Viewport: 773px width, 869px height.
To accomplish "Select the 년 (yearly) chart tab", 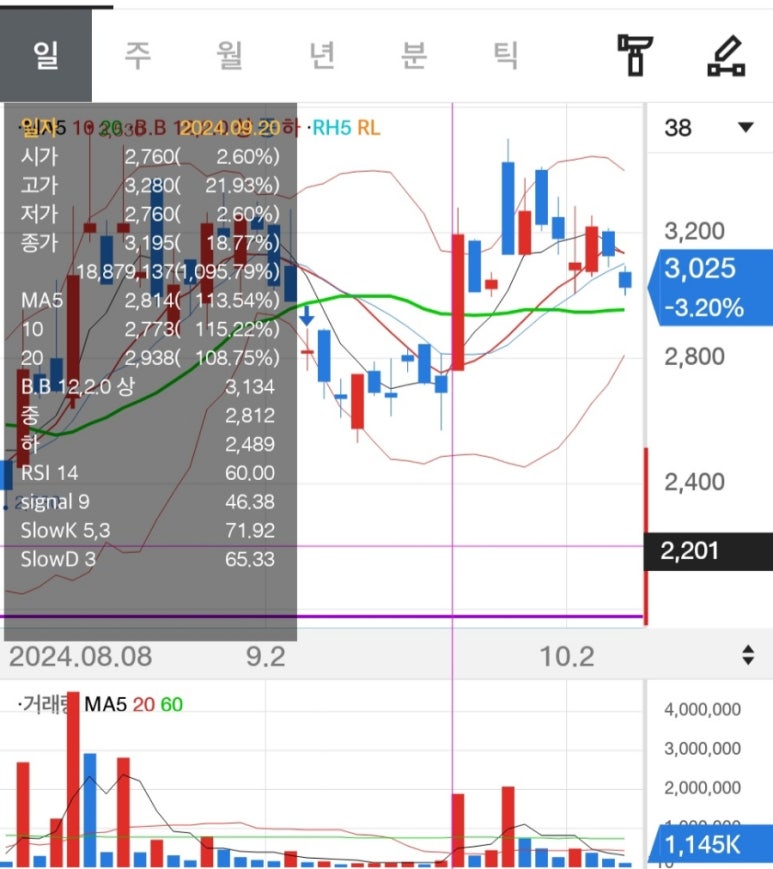I will pos(321,55).
